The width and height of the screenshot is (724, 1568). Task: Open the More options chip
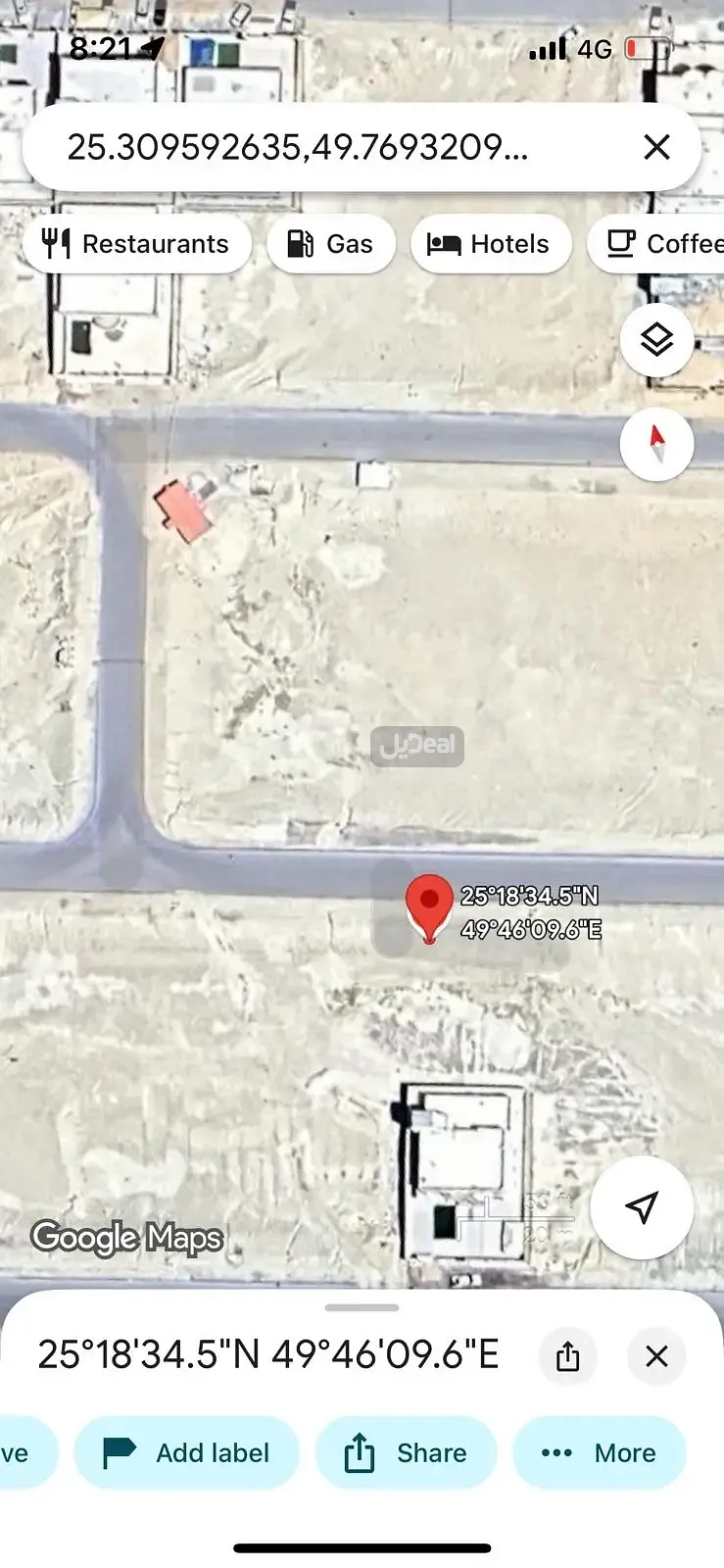pyautogui.click(x=599, y=1452)
